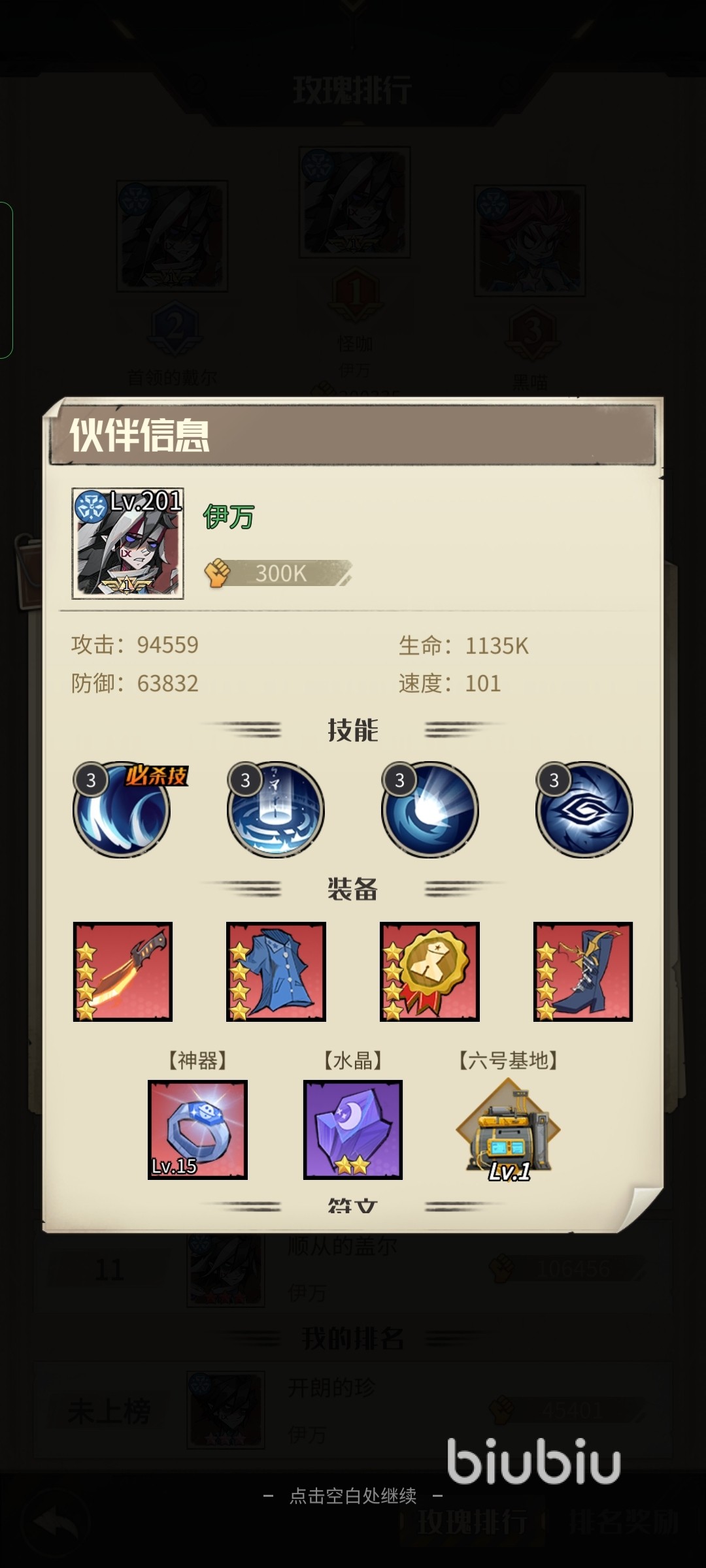The height and width of the screenshot is (1568, 706).
Task: View the light pillar skill details
Action: click(x=276, y=810)
